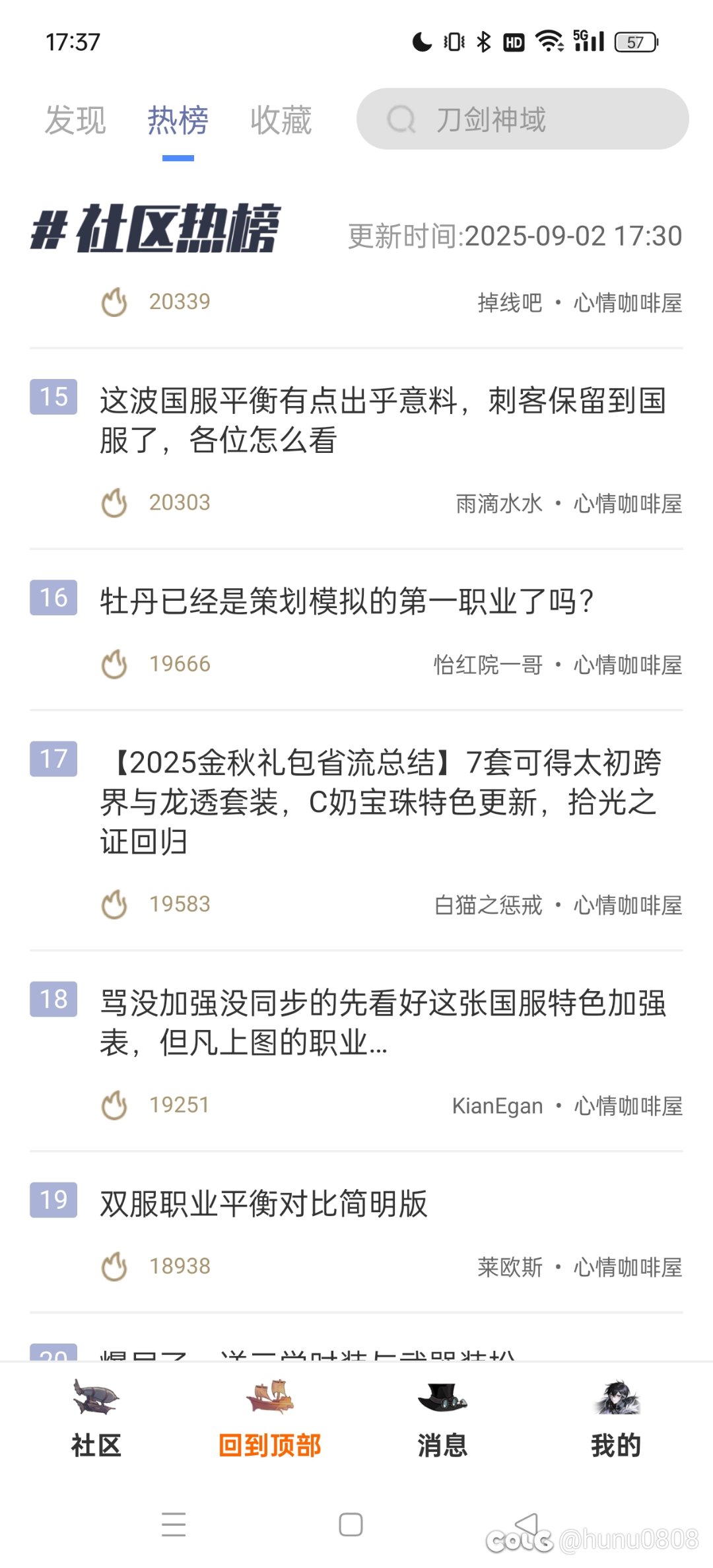Tap the 刀剑神域 search box
Screen dimensions: 713x1568
pos(522,119)
